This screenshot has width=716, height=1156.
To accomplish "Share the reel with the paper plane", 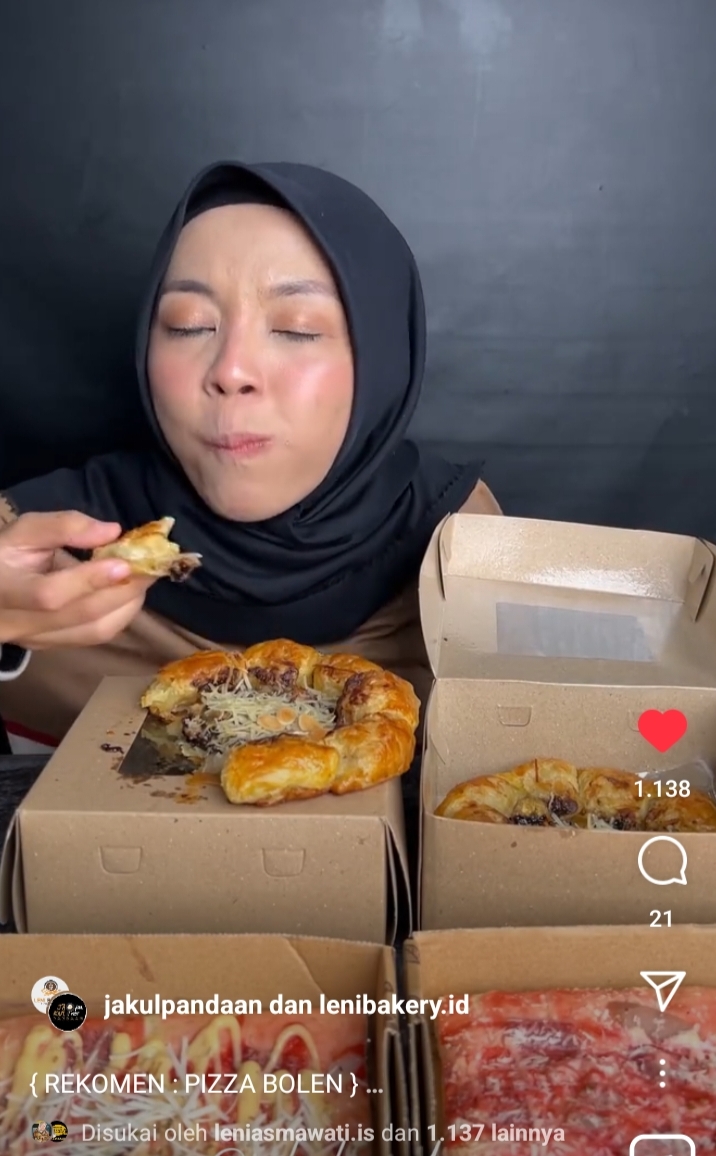I will click(x=662, y=990).
